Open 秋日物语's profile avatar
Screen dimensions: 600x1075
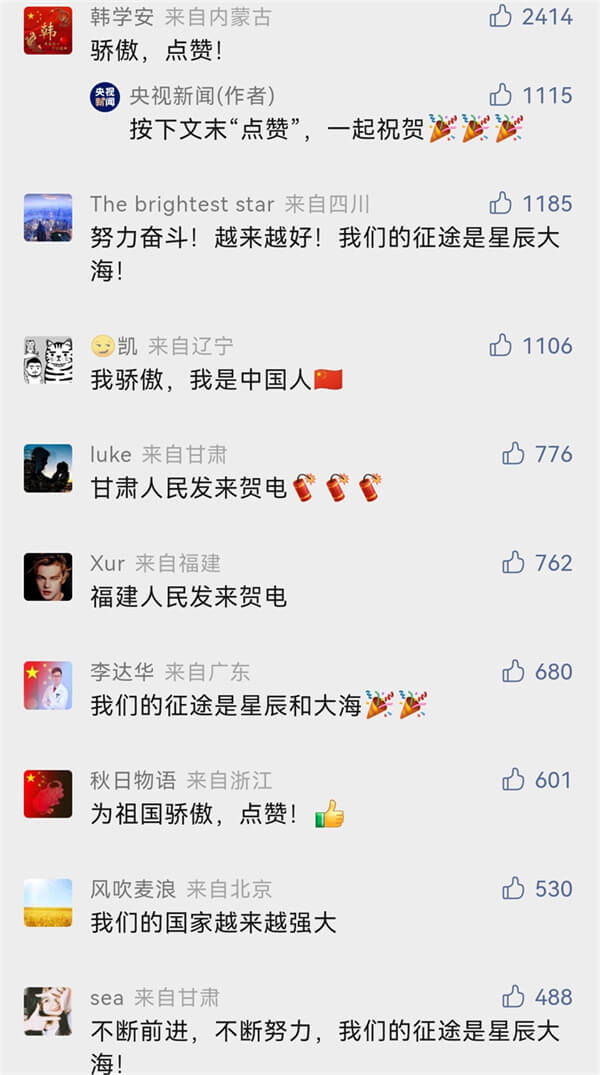(x=48, y=794)
